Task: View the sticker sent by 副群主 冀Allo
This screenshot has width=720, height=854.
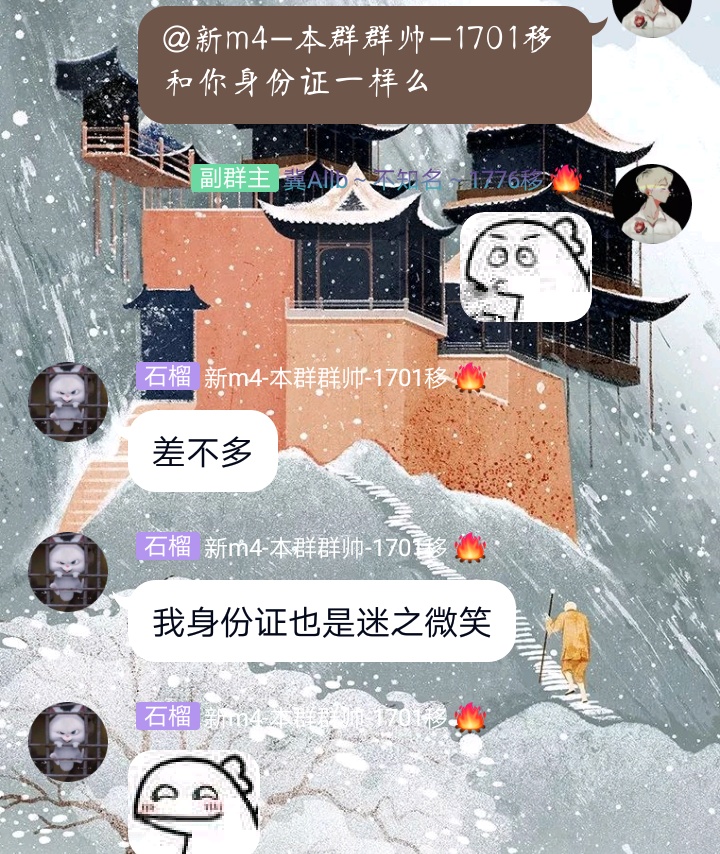Action: (x=526, y=266)
